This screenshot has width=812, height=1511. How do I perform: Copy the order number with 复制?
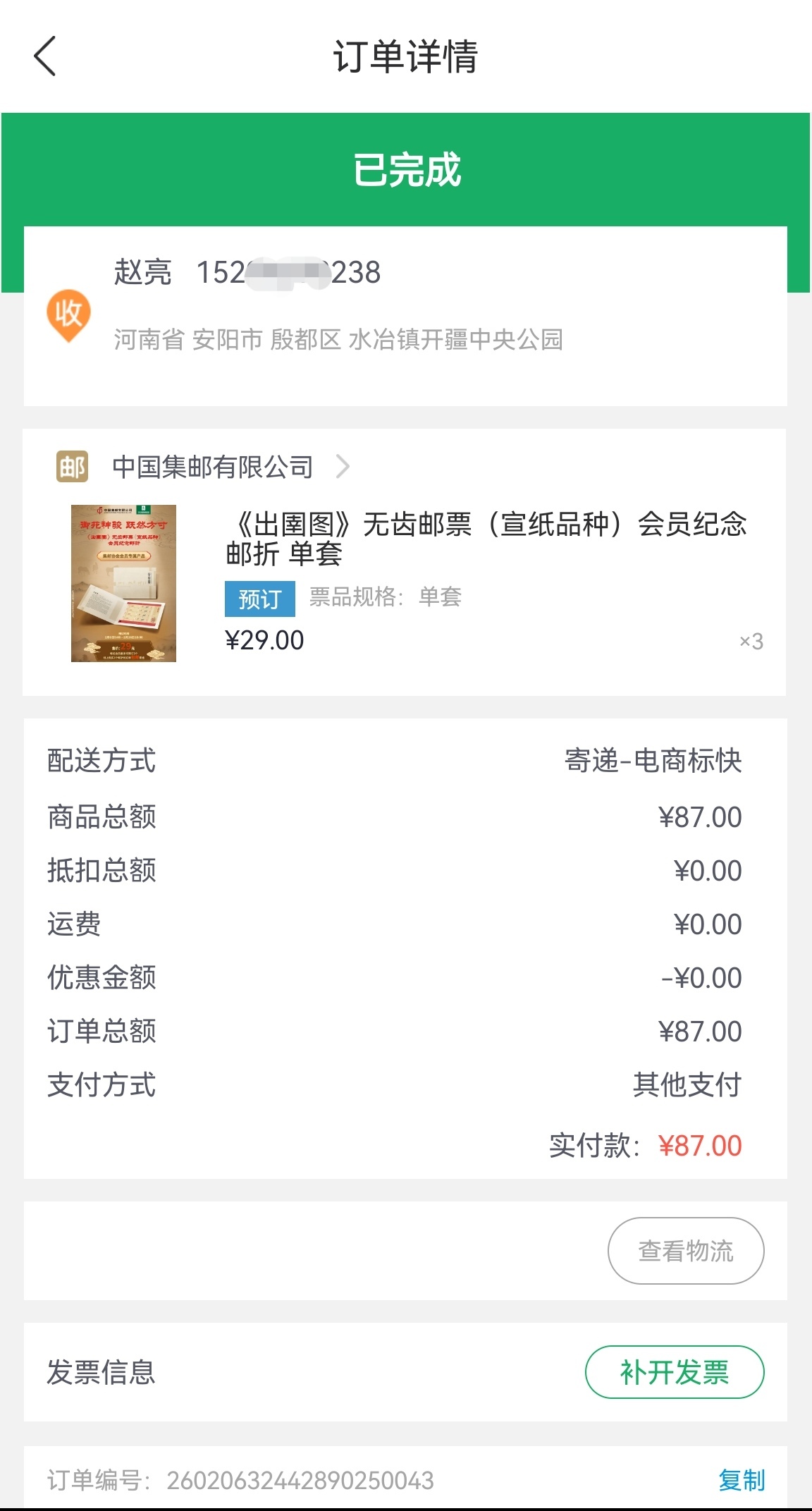tap(742, 1480)
